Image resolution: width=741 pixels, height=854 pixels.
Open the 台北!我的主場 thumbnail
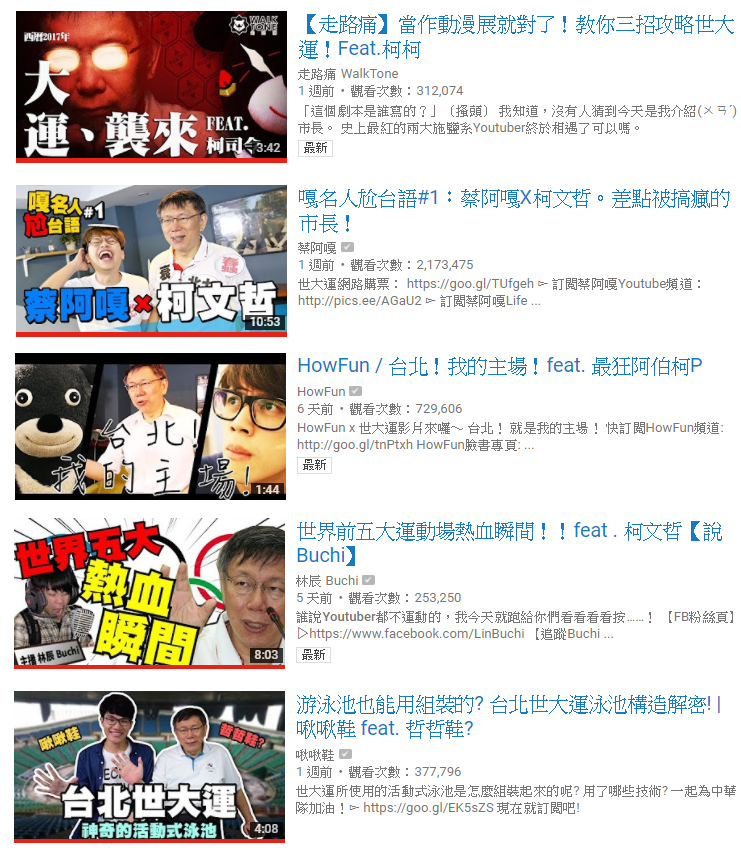(150, 426)
